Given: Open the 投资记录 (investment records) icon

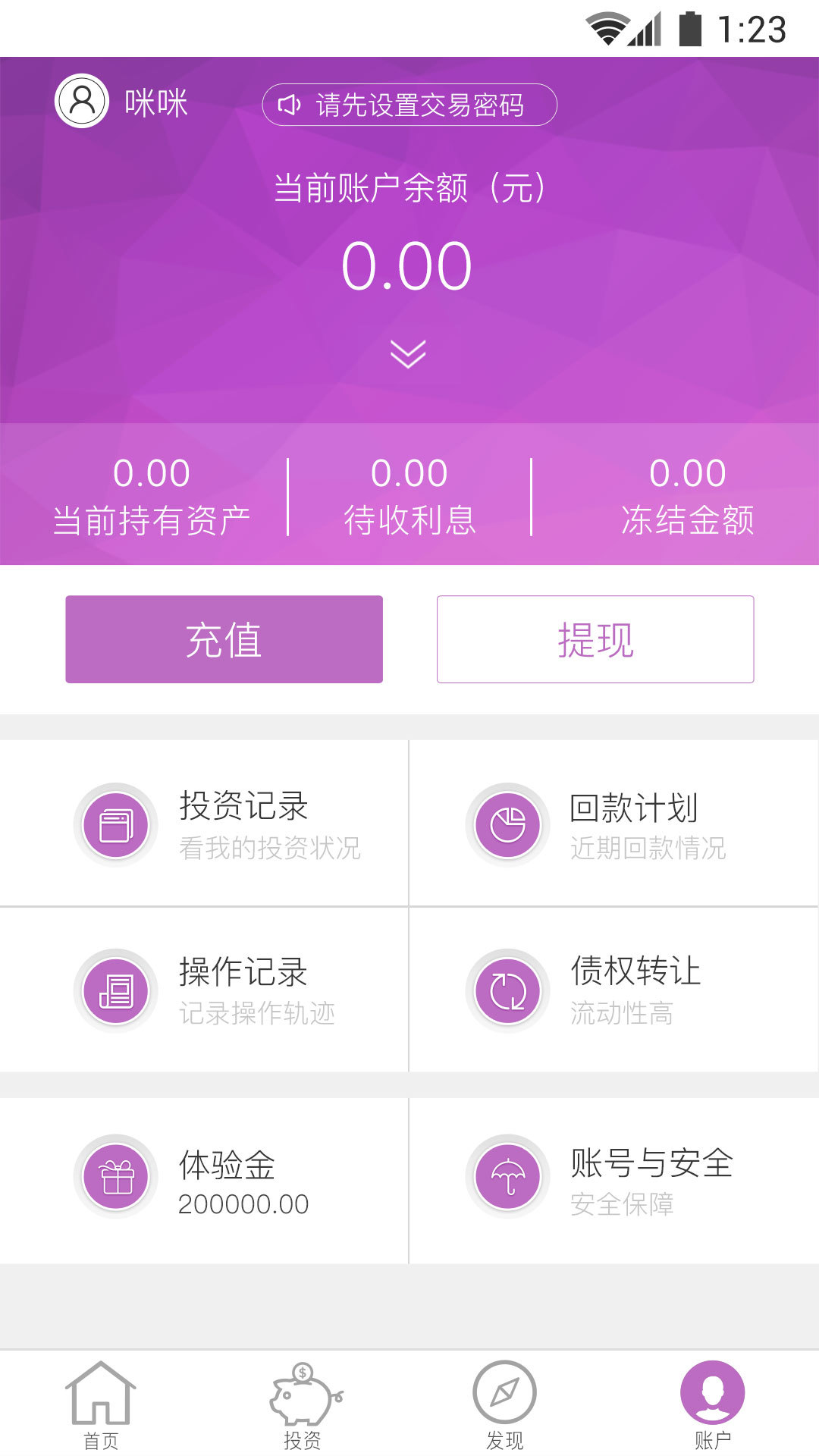Looking at the screenshot, I should (115, 825).
